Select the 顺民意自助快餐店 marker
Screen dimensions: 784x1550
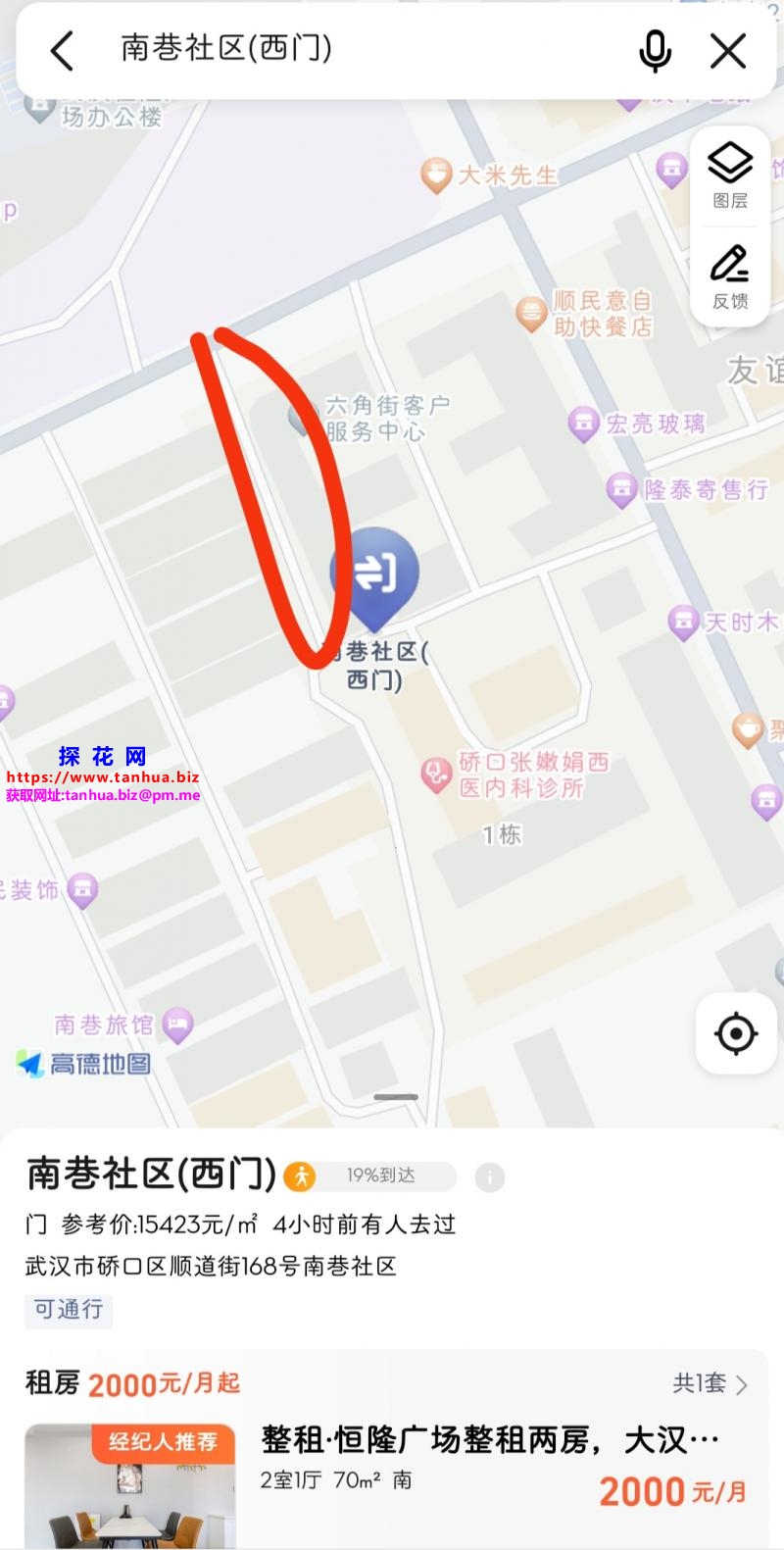point(532,313)
